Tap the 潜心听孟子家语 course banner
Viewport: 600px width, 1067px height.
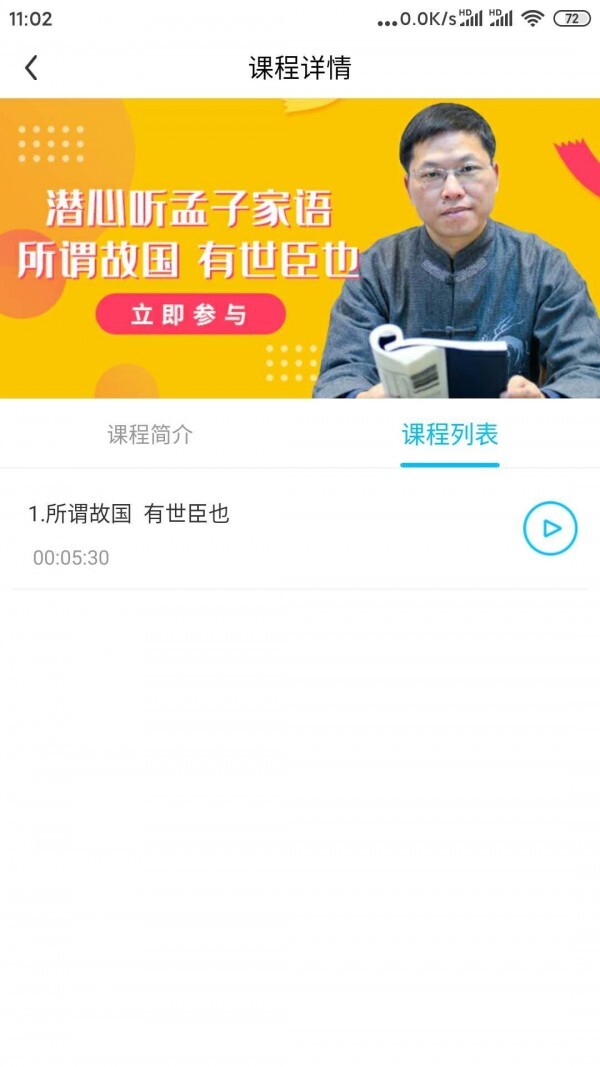[x=300, y=248]
